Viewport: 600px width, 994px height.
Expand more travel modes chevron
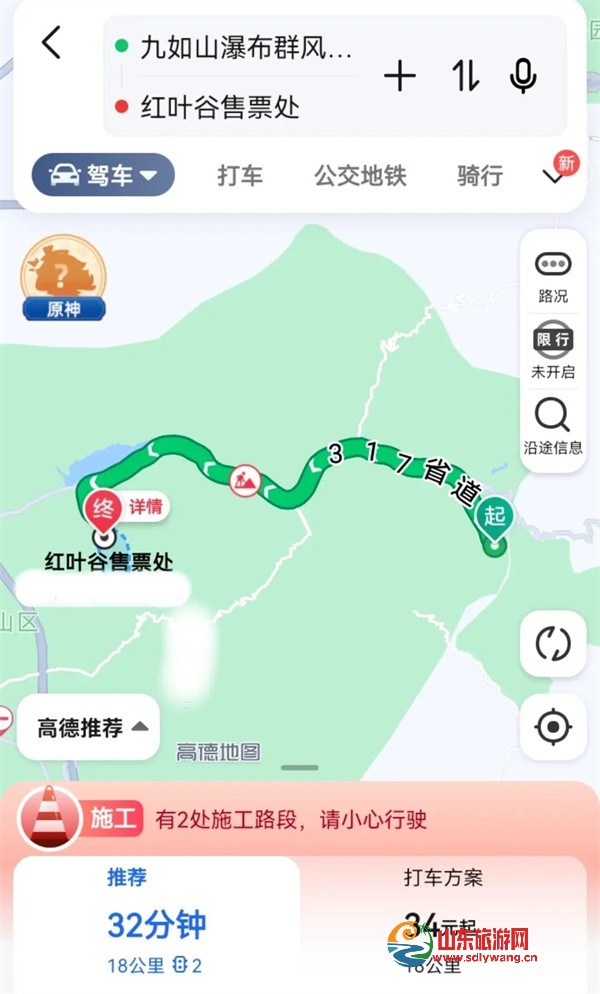tap(554, 177)
